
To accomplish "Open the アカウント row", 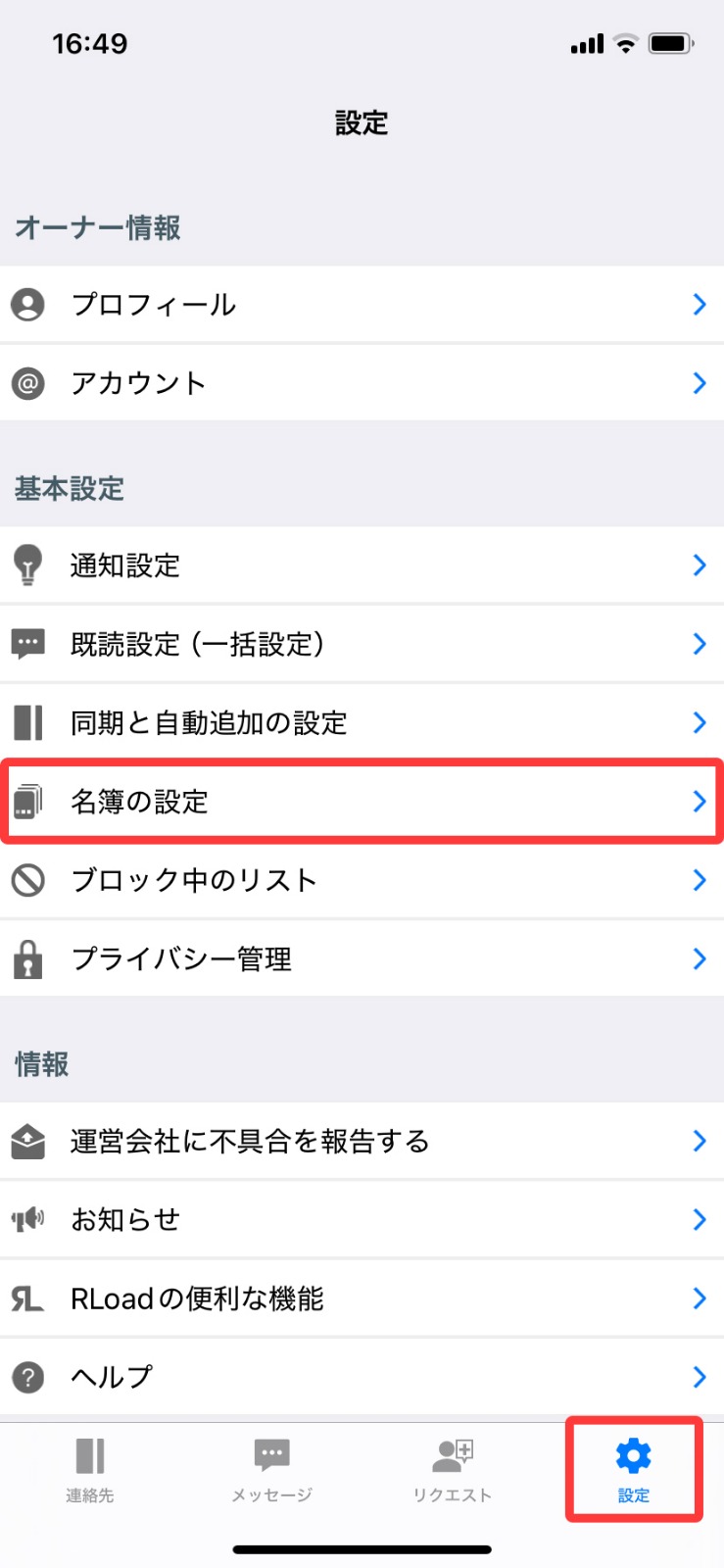I will pyautogui.click(x=362, y=383).
